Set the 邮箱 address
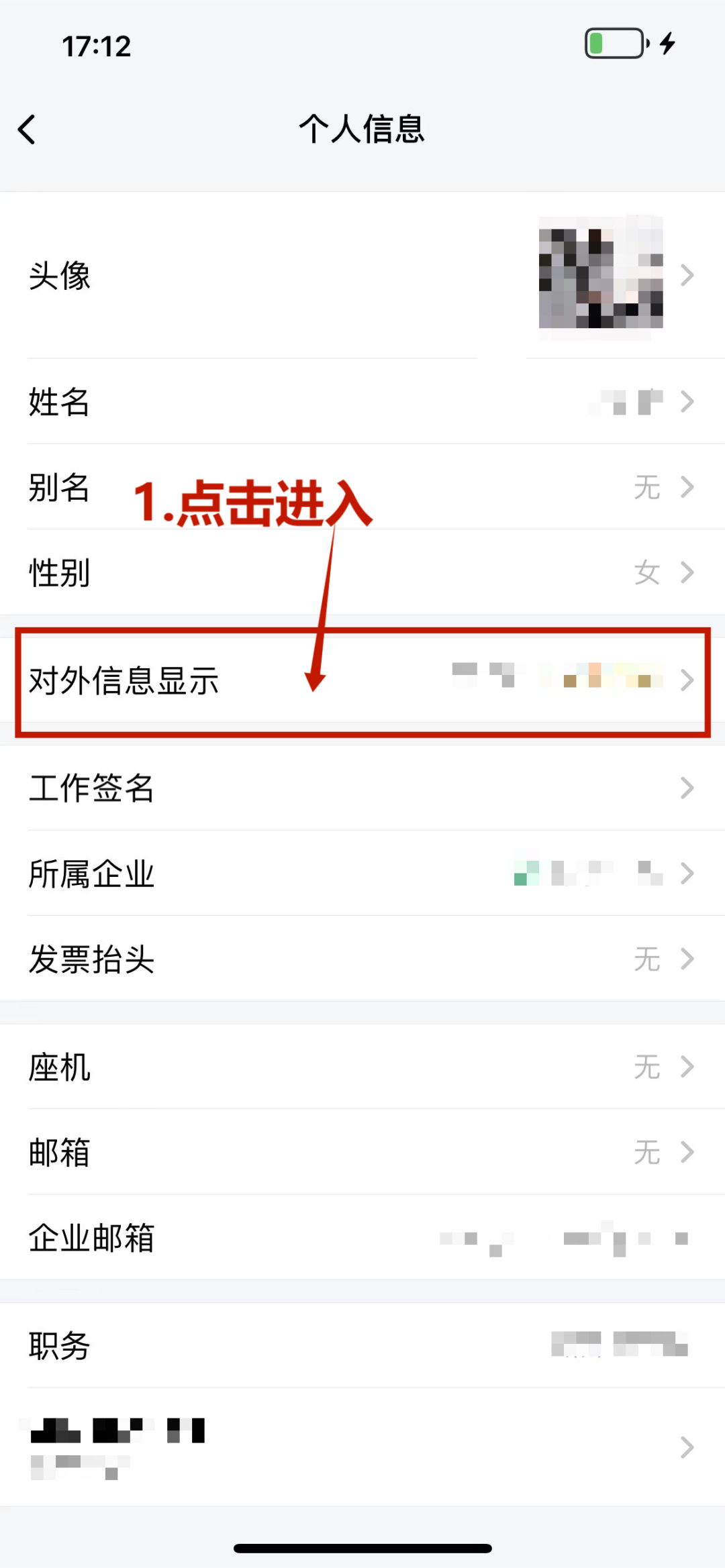 (x=362, y=1152)
